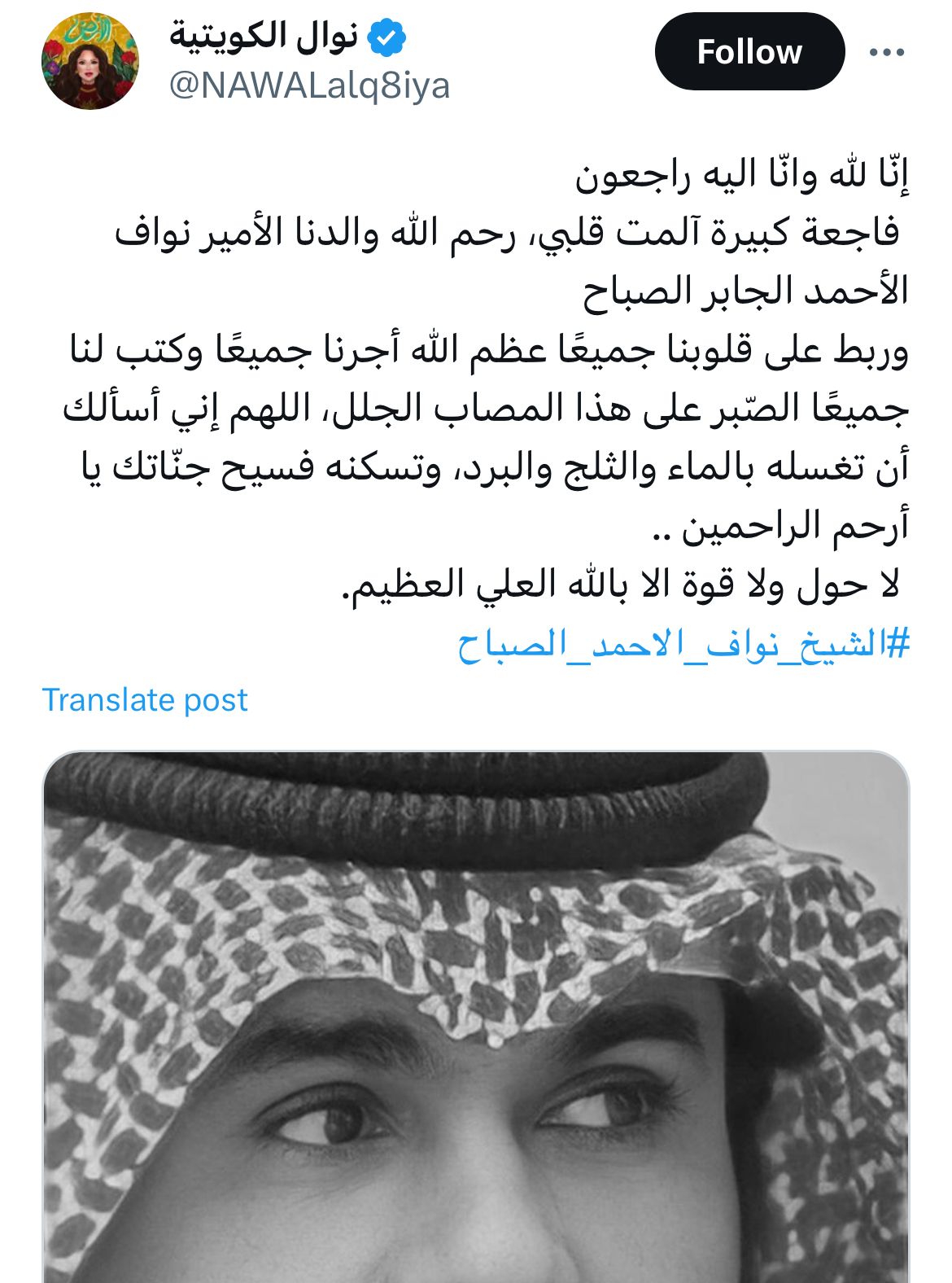Viewport: 952px width, 1283px height.
Task: Open the Arabic hashtag link in the post
Action: tap(682, 645)
